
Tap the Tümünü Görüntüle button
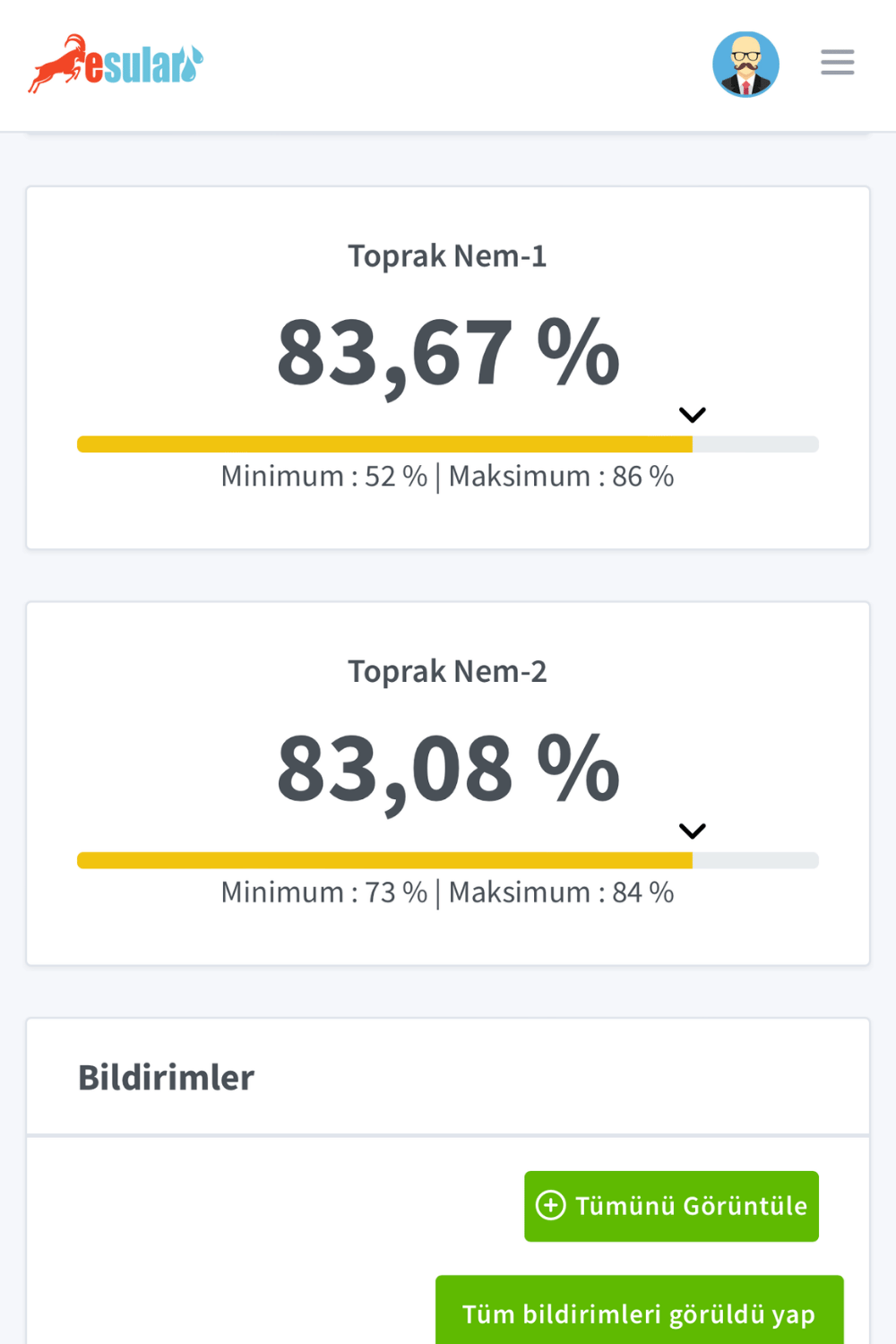(671, 1205)
